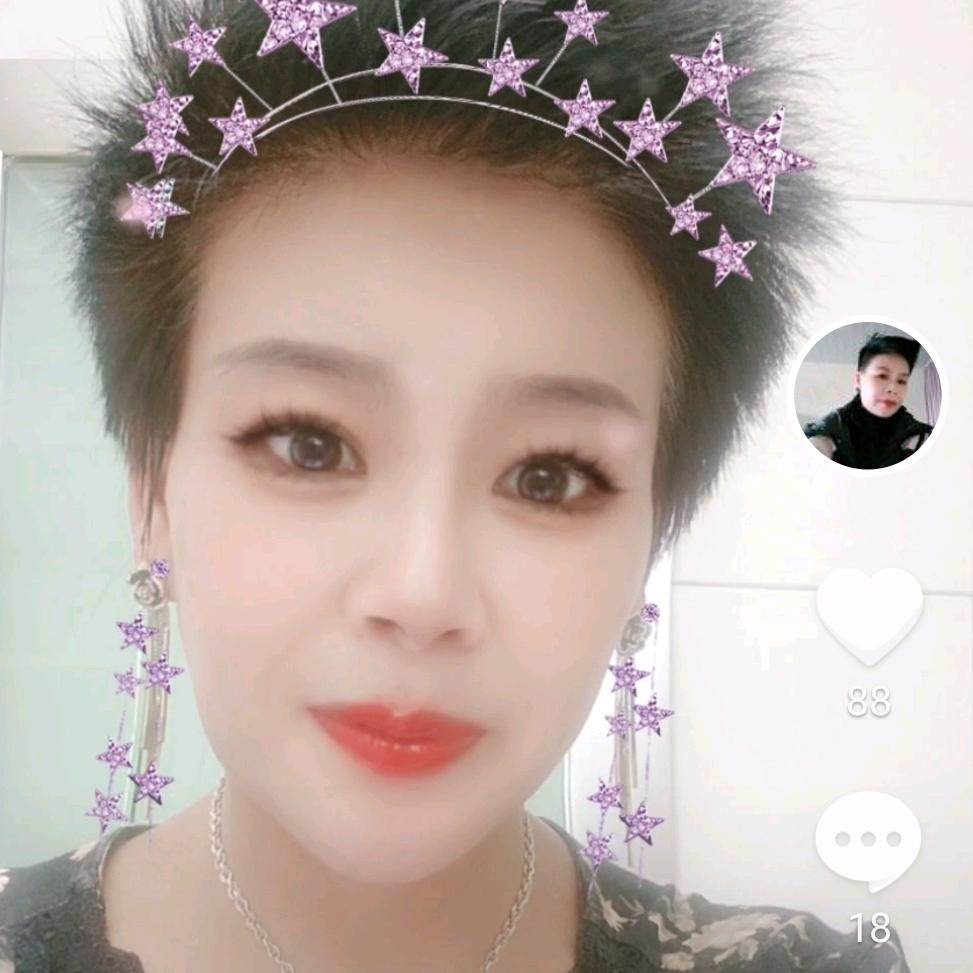Viewport: 973px width, 973px height.
Task: Open the comments speech bubble
Action: click(x=867, y=840)
